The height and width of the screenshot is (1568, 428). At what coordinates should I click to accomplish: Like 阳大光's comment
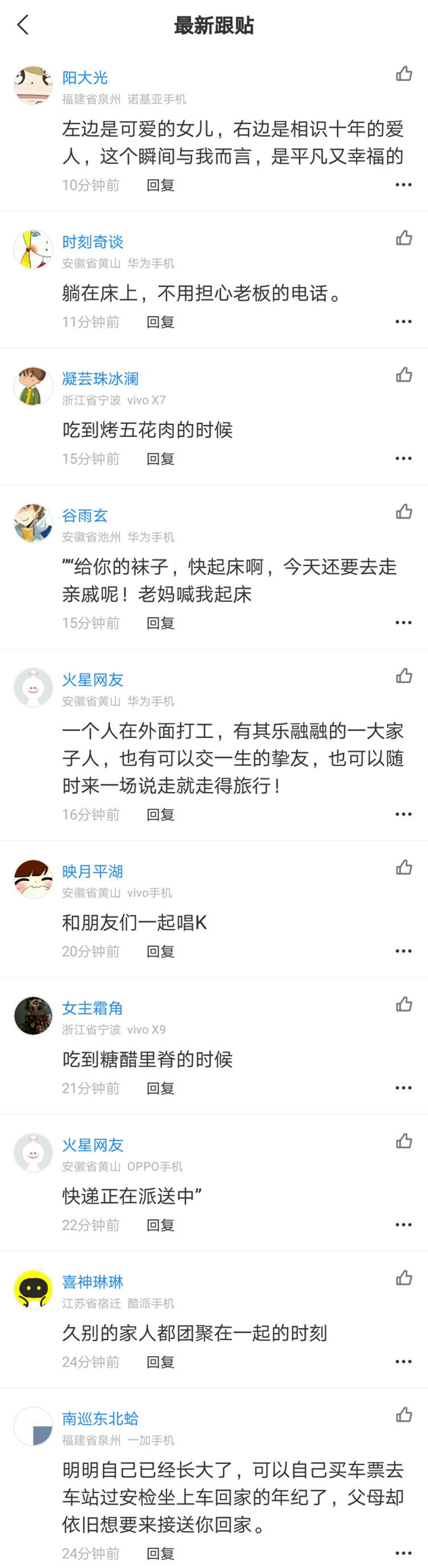(x=403, y=74)
